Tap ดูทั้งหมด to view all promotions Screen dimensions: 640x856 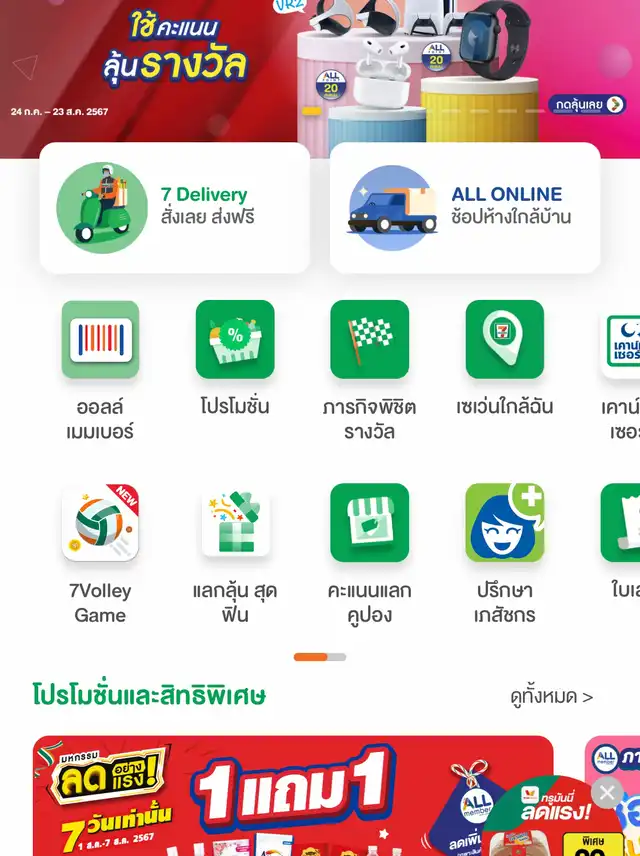[x=552, y=697]
